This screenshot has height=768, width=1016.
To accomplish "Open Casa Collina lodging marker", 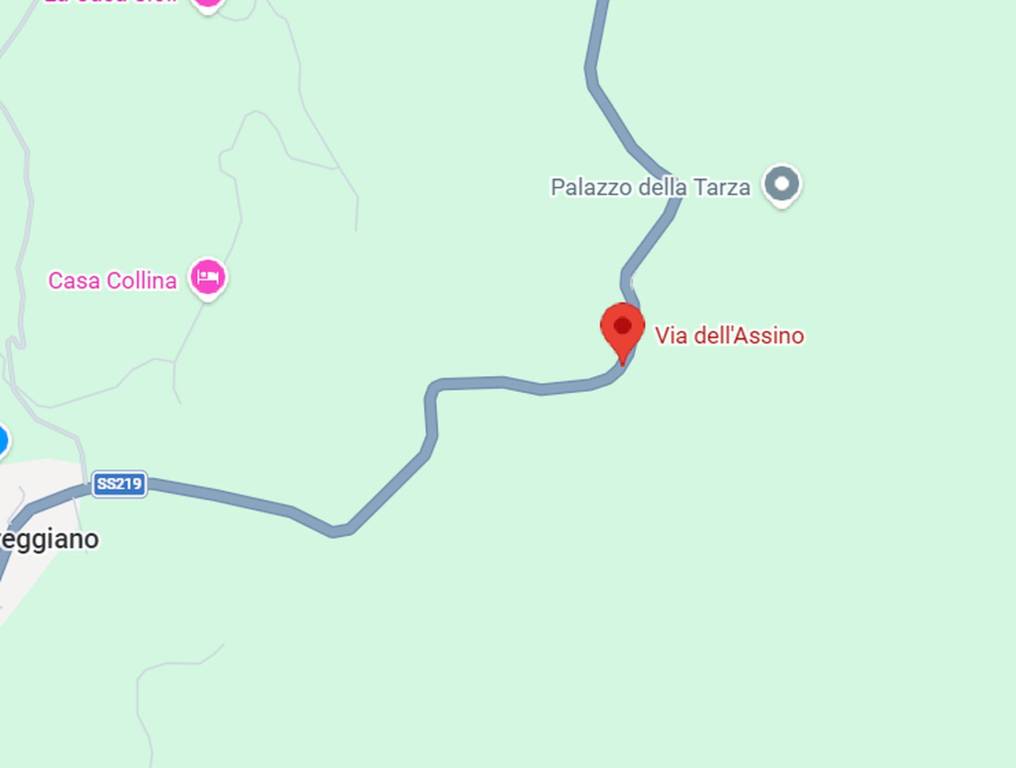I will (208, 277).
